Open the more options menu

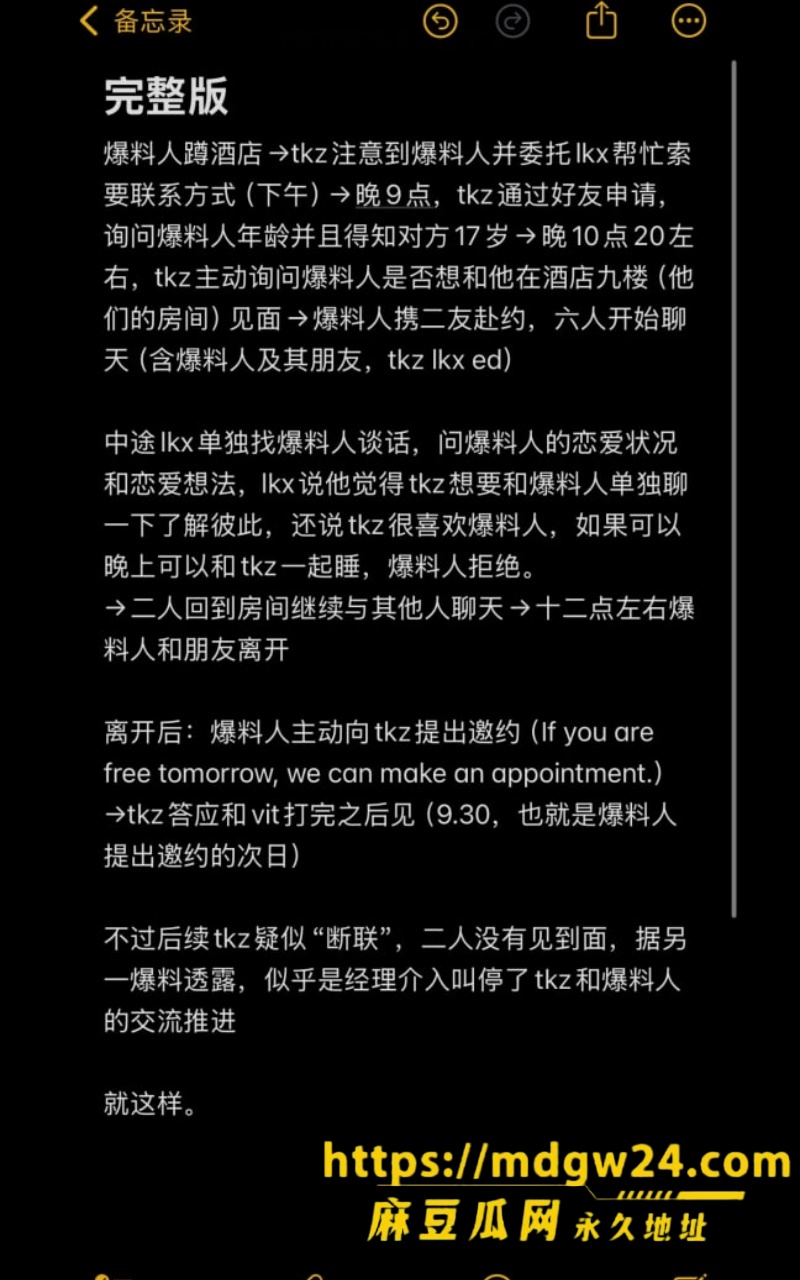click(688, 21)
